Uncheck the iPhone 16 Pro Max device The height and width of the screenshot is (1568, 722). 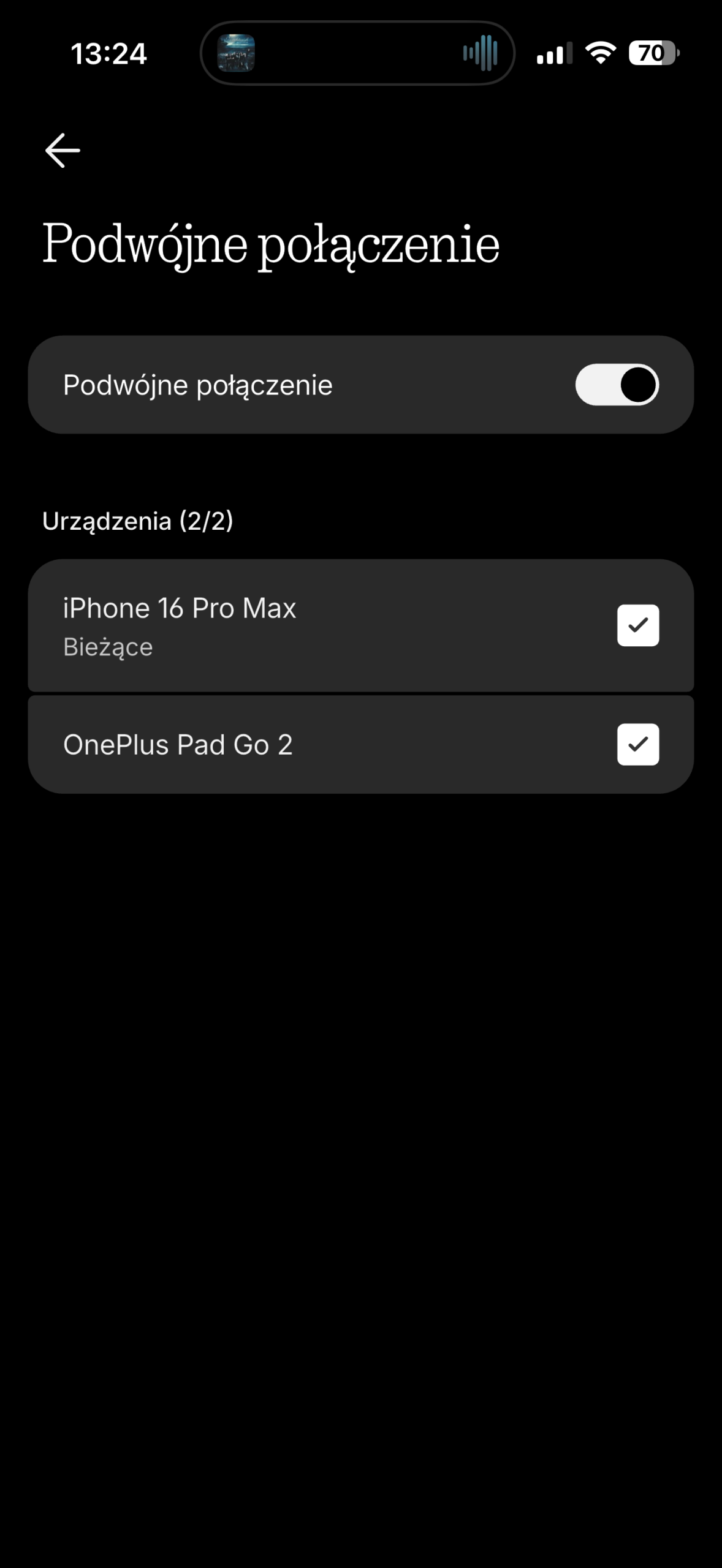[637, 625]
